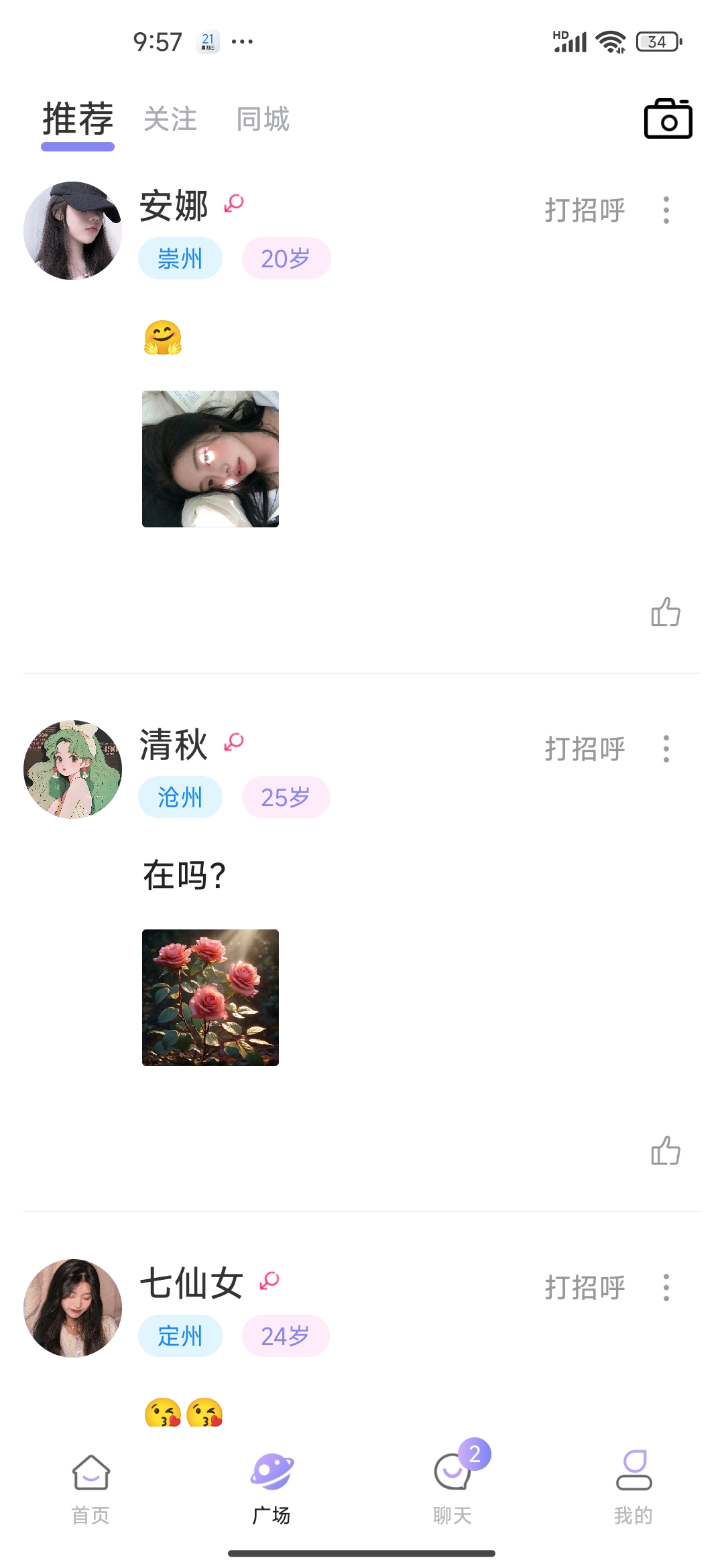Greet 七仙女 with 打招呼
Screen dimensions: 724x1568
pos(585,1288)
